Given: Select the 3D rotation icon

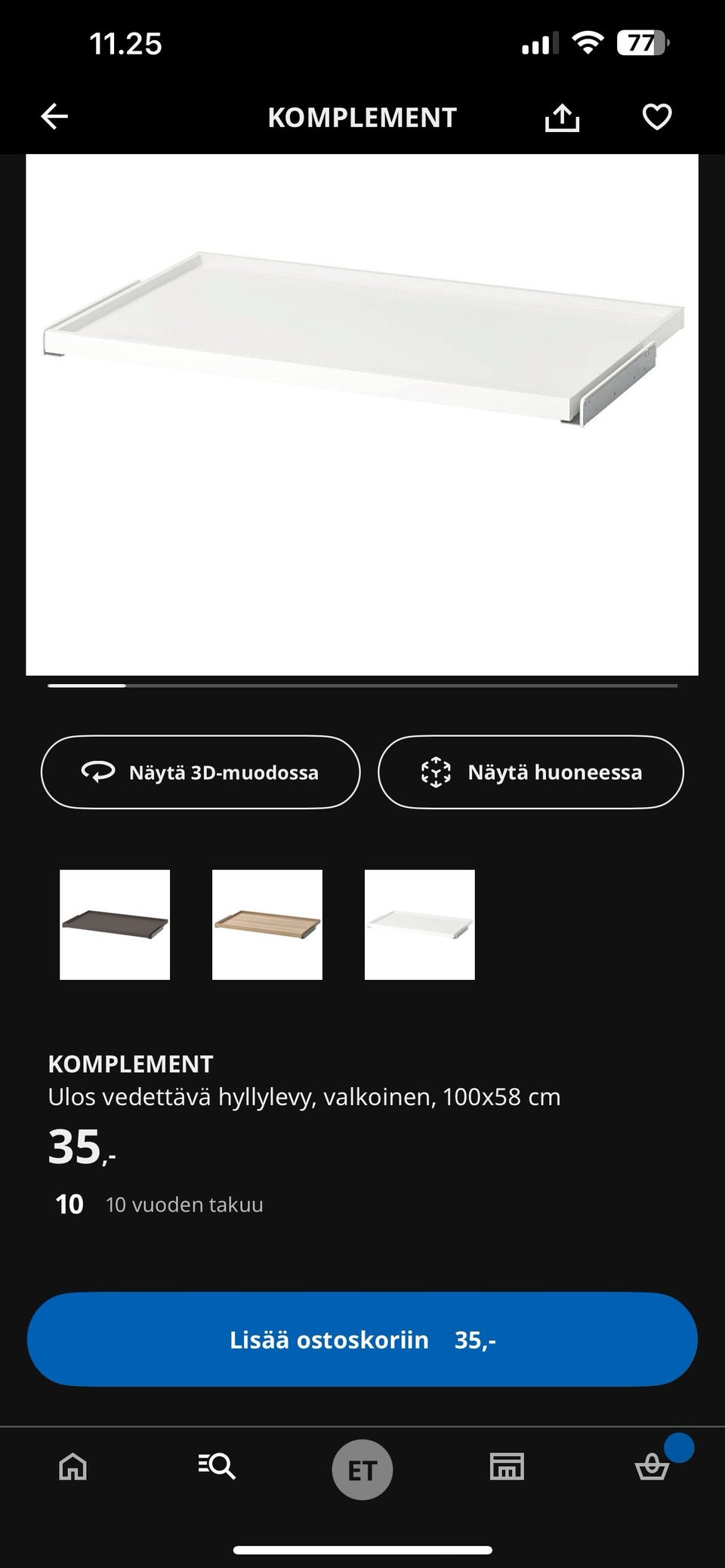Looking at the screenshot, I should coord(98,772).
